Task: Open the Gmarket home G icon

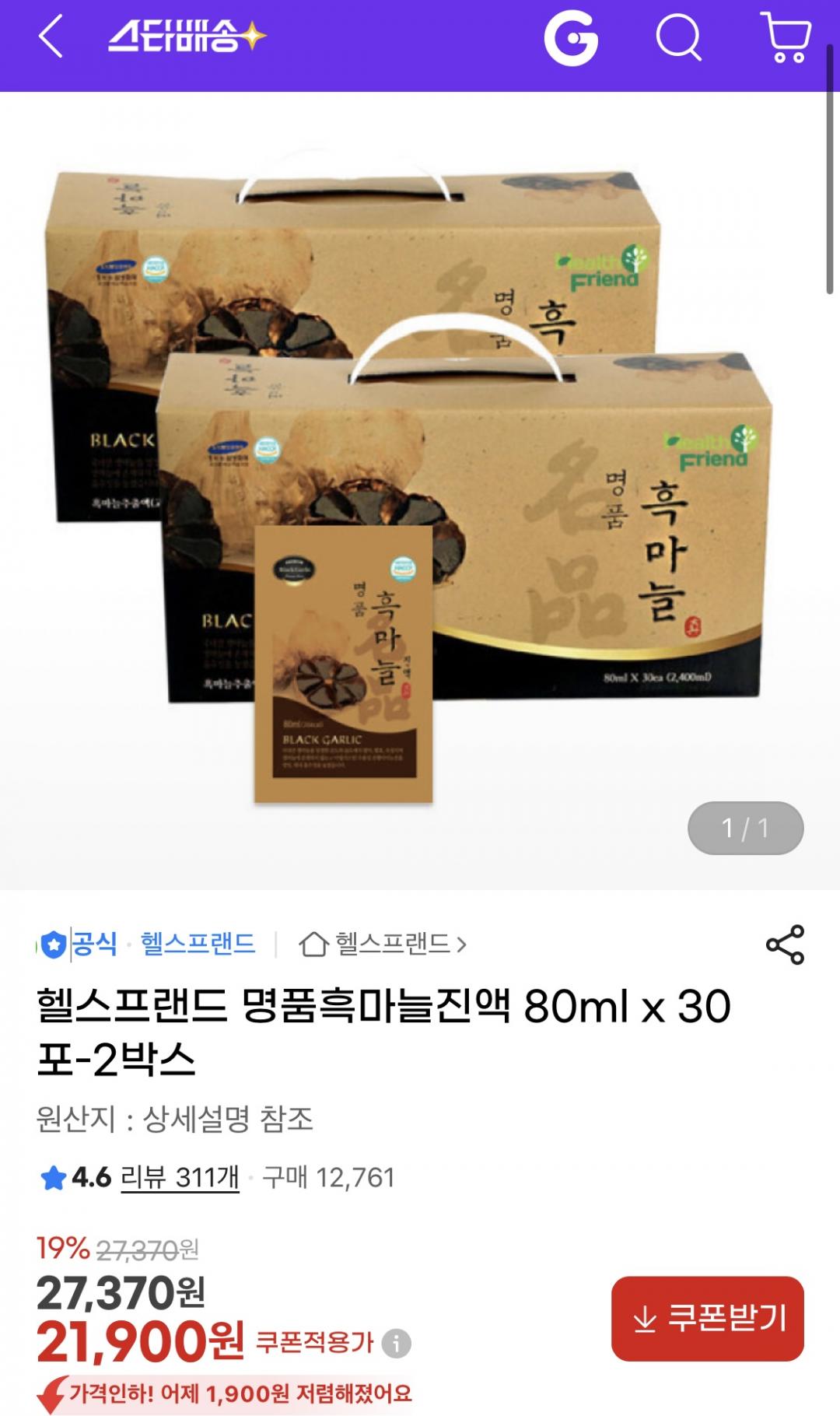Action: pos(571,37)
